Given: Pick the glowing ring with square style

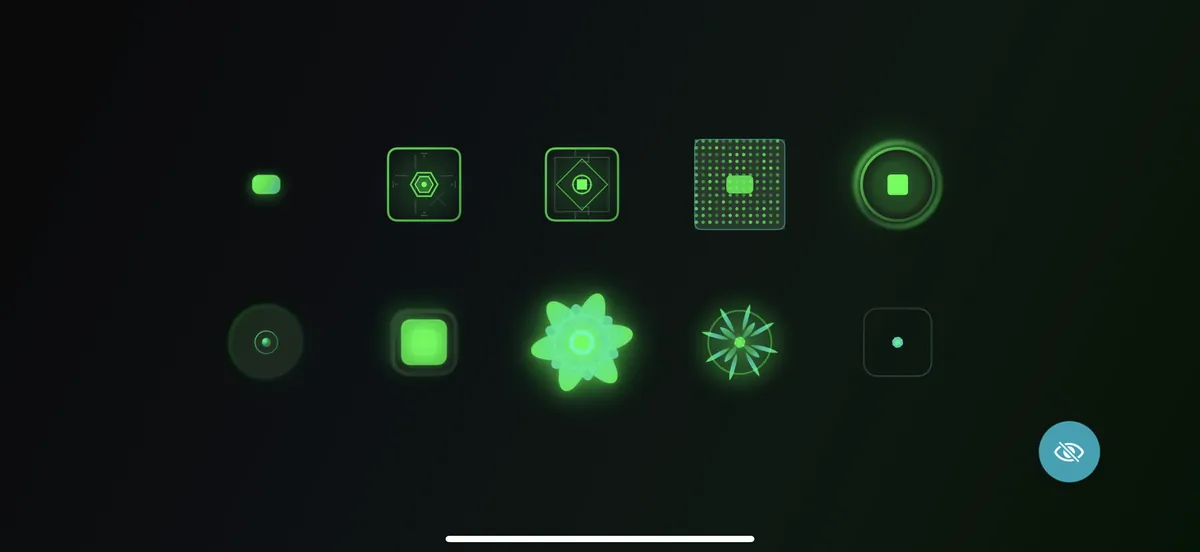Looking at the screenshot, I should [x=897, y=184].
